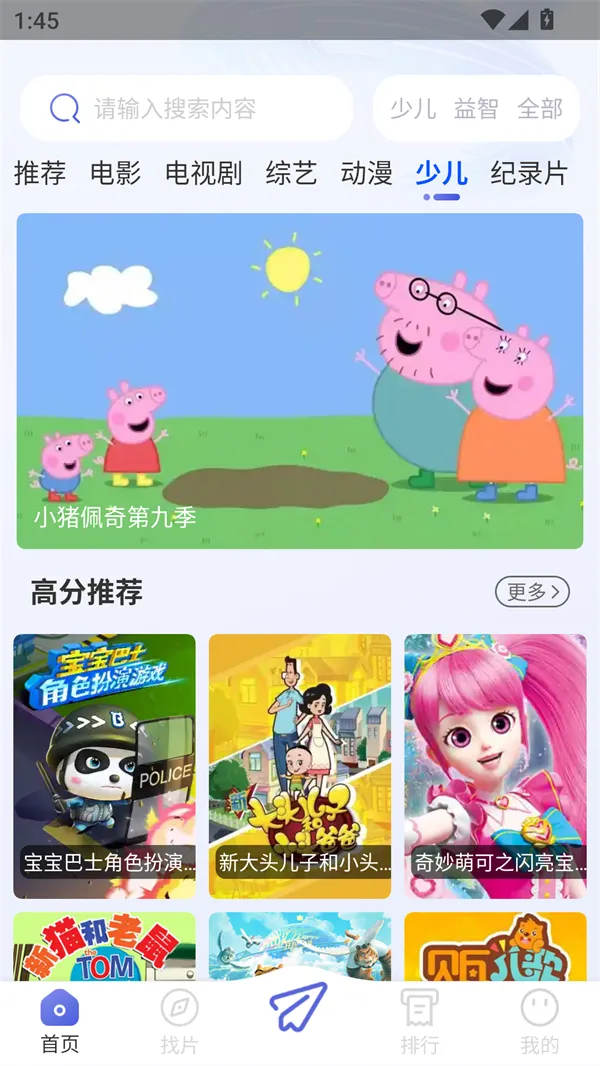Open the 宝宝巴士角色扮演 card
This screenshot has width=600, height=1066.
[x=104, y=765]
